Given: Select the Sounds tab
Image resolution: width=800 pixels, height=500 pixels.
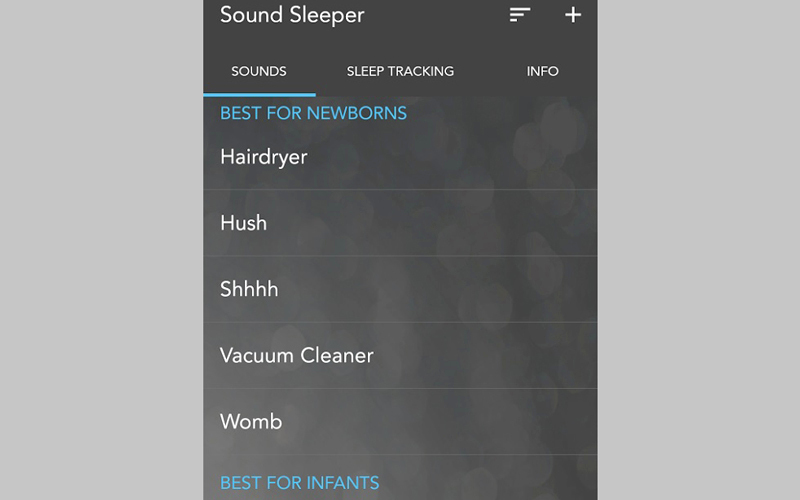Looking at the screenshot, I should (259, 71).
